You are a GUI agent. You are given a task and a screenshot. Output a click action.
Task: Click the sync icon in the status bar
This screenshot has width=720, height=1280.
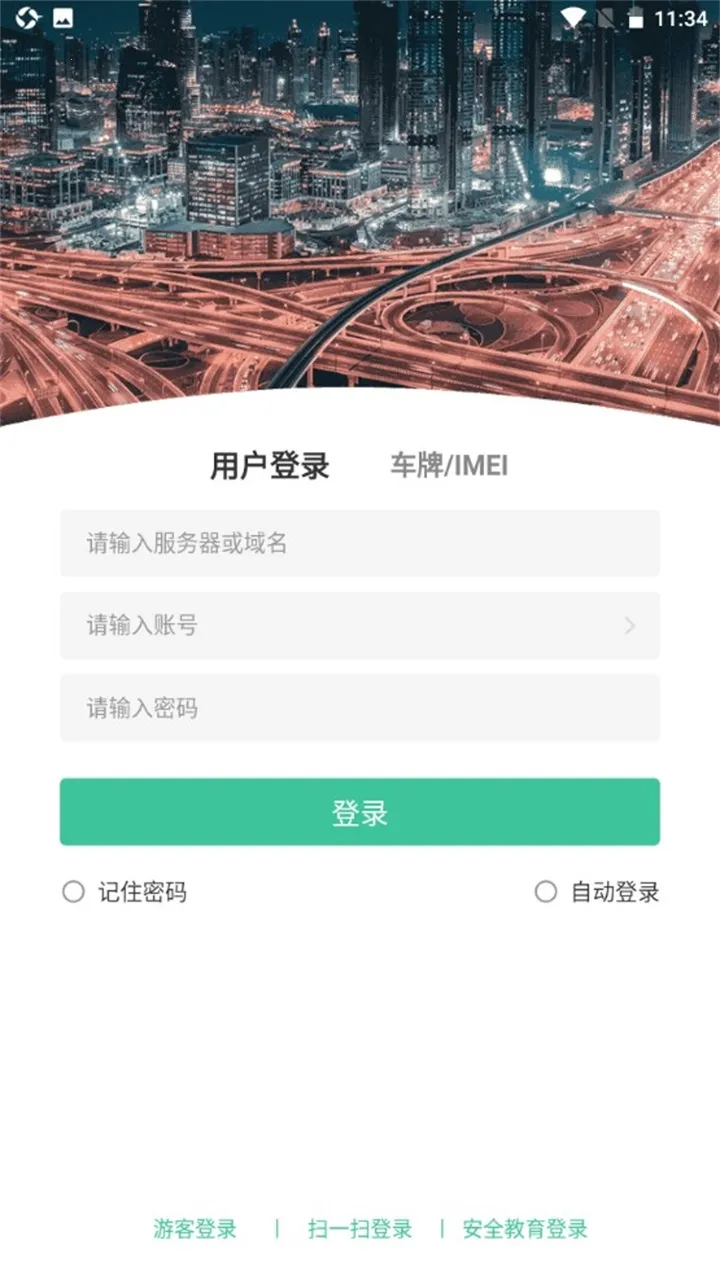[27, 17]
